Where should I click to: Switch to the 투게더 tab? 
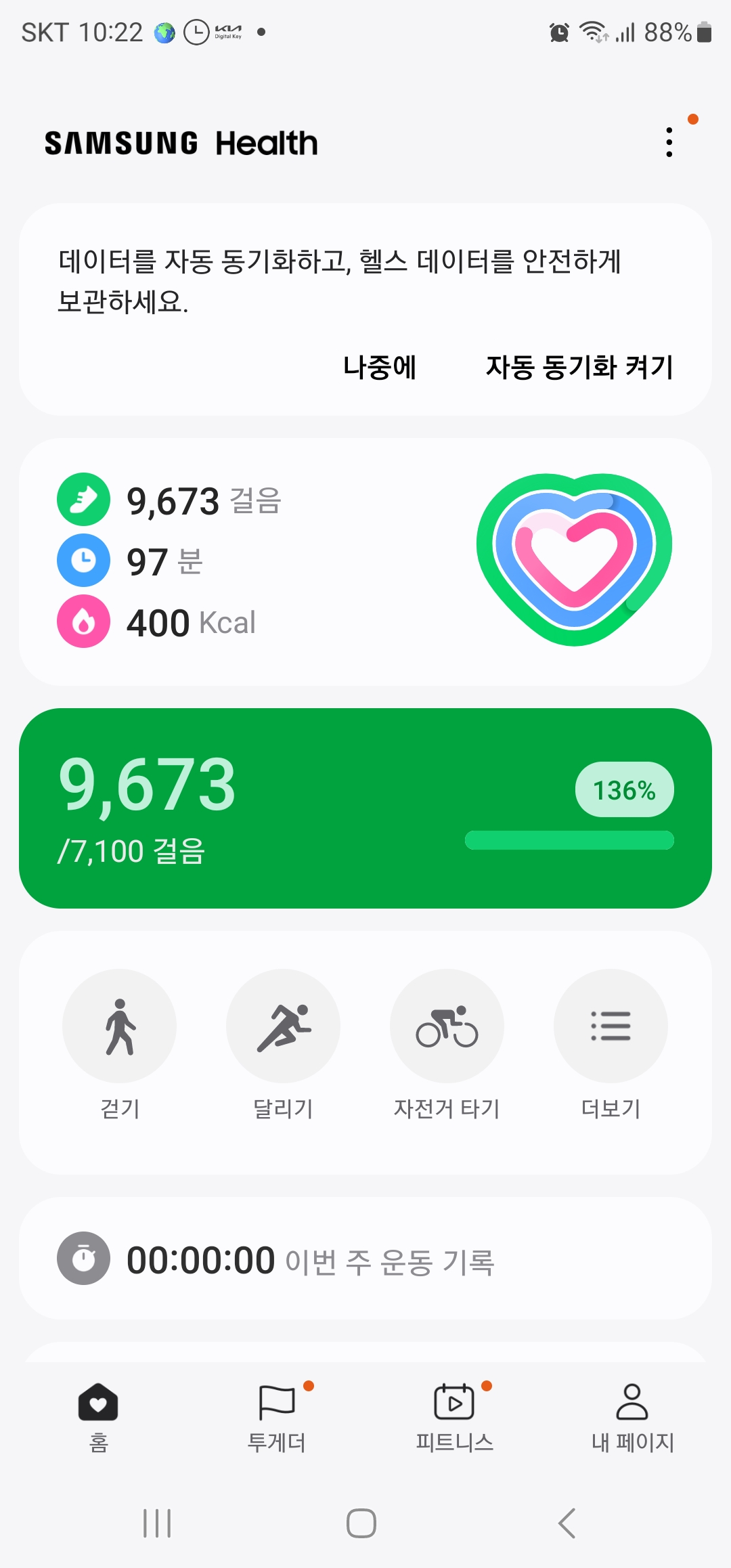point(277,1416)
